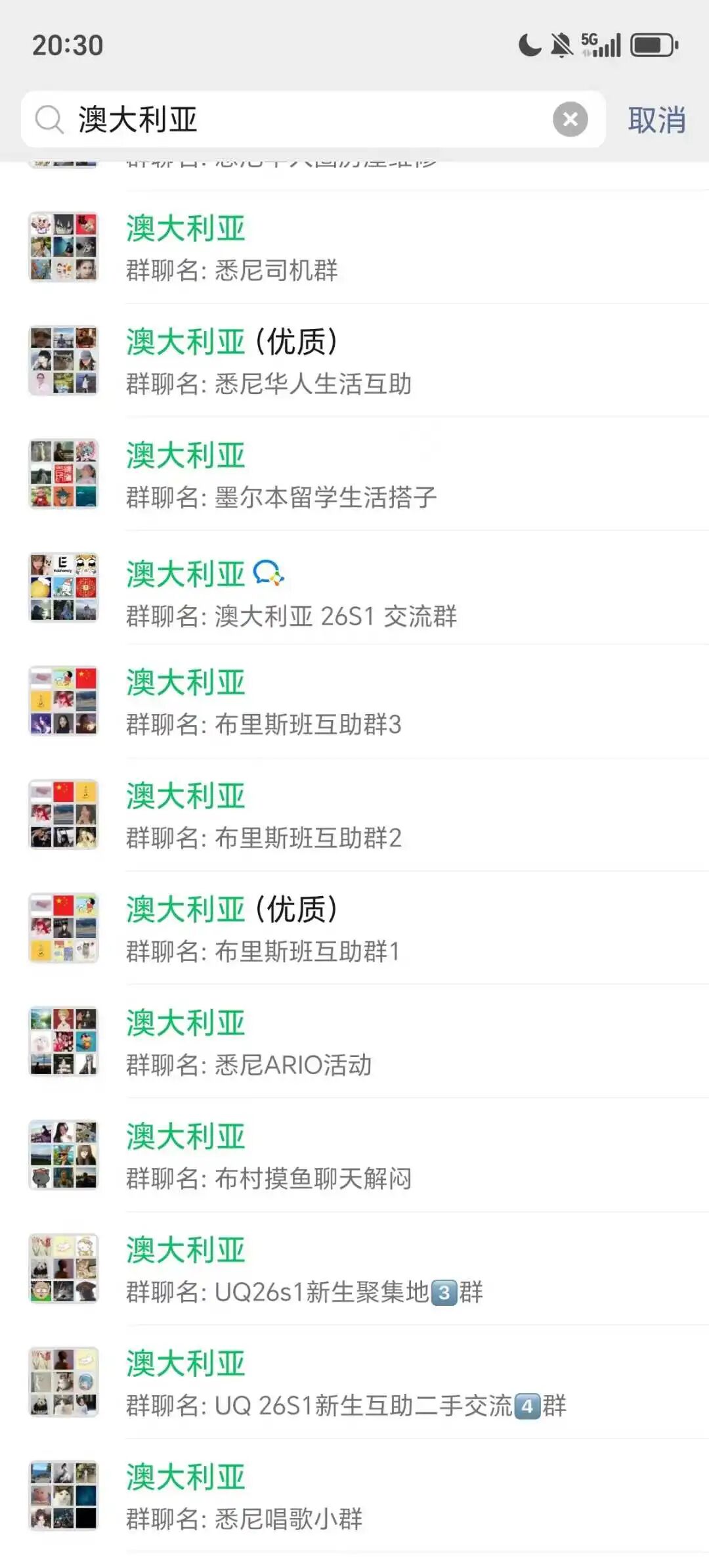
Task: Open UQ26s1新生聚集地 group 3
Action: tap(354, 1270)
